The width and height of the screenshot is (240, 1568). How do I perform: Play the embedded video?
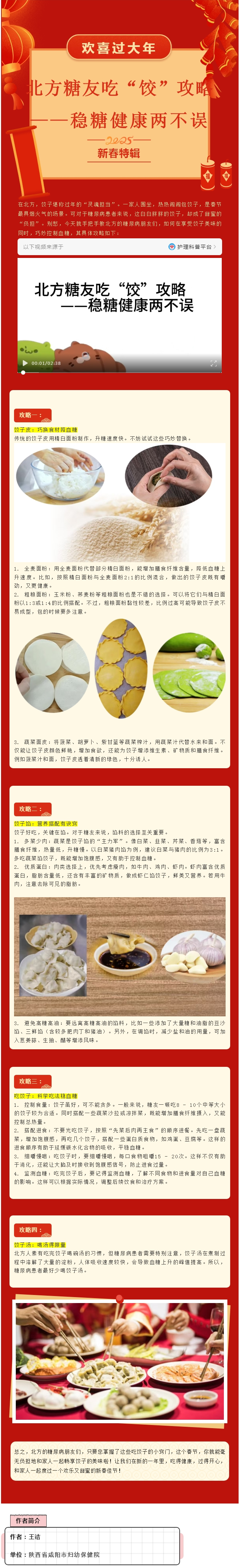click(x=24, y=363)
